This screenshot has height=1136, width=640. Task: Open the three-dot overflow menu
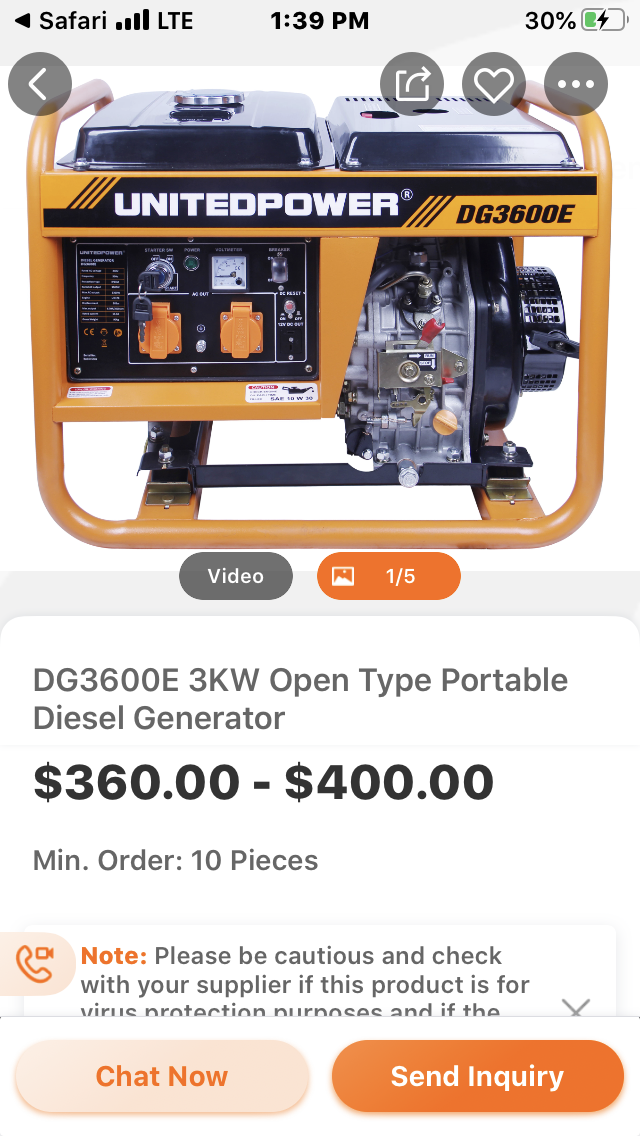575,84
